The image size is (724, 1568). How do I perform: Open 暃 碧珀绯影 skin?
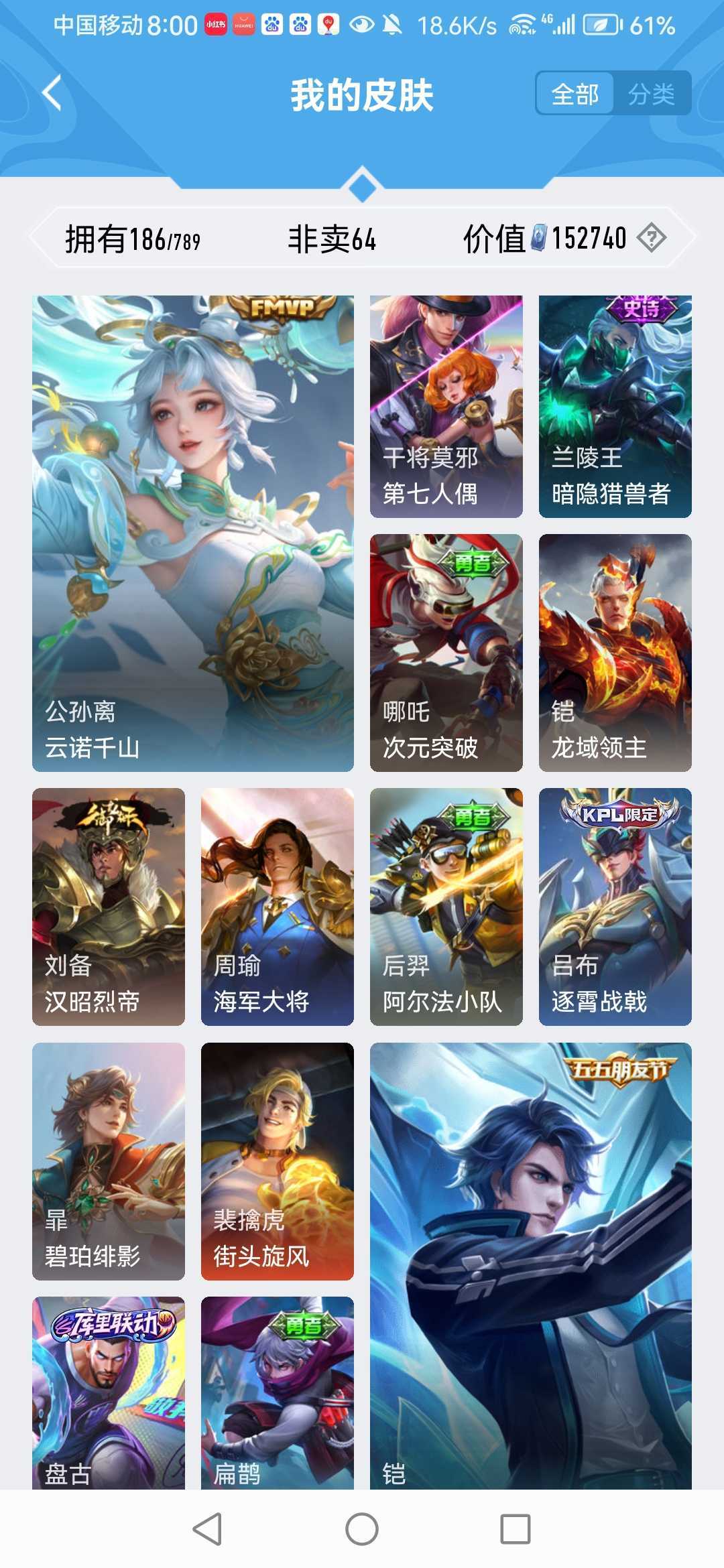109,1161
